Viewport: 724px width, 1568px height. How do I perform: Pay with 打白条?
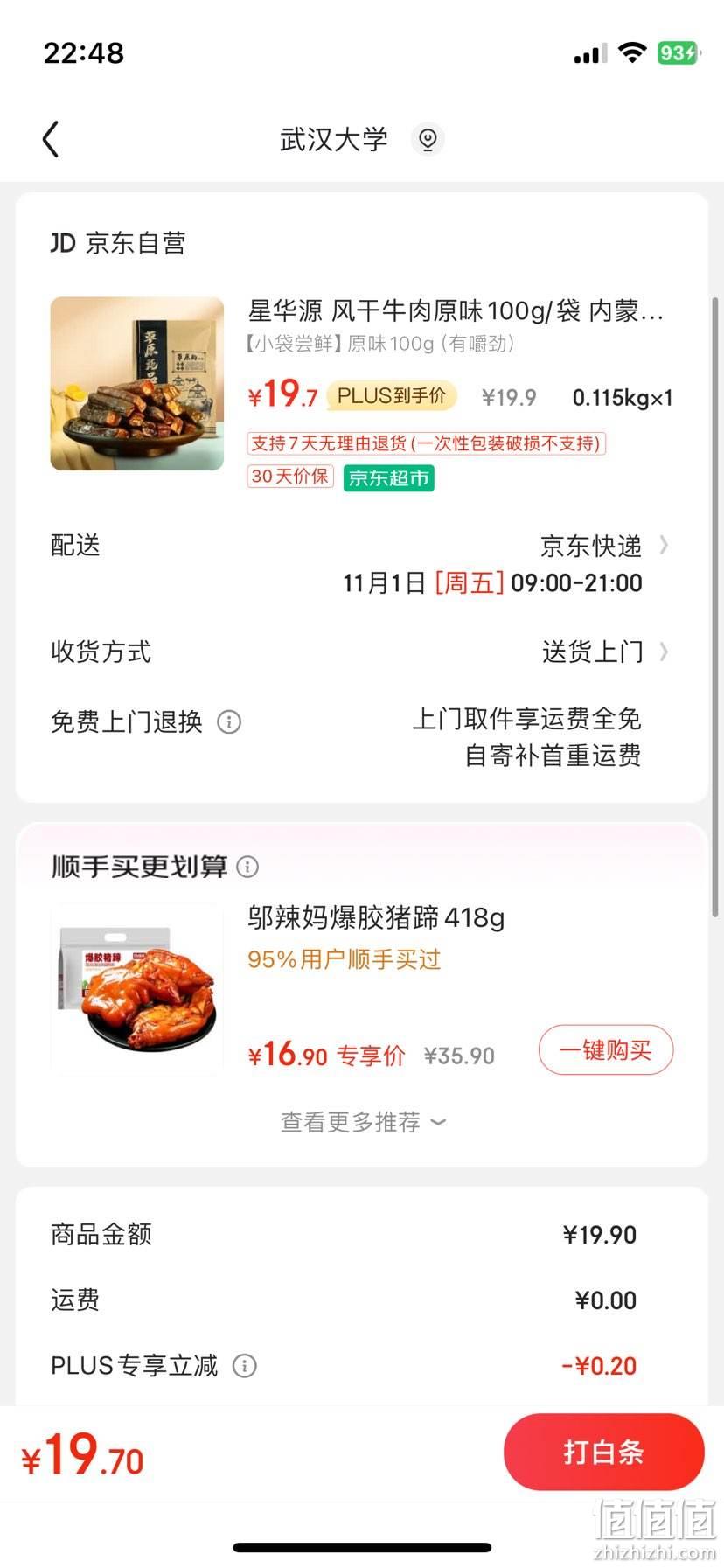pyautogui.click(x=603, y=1453)
